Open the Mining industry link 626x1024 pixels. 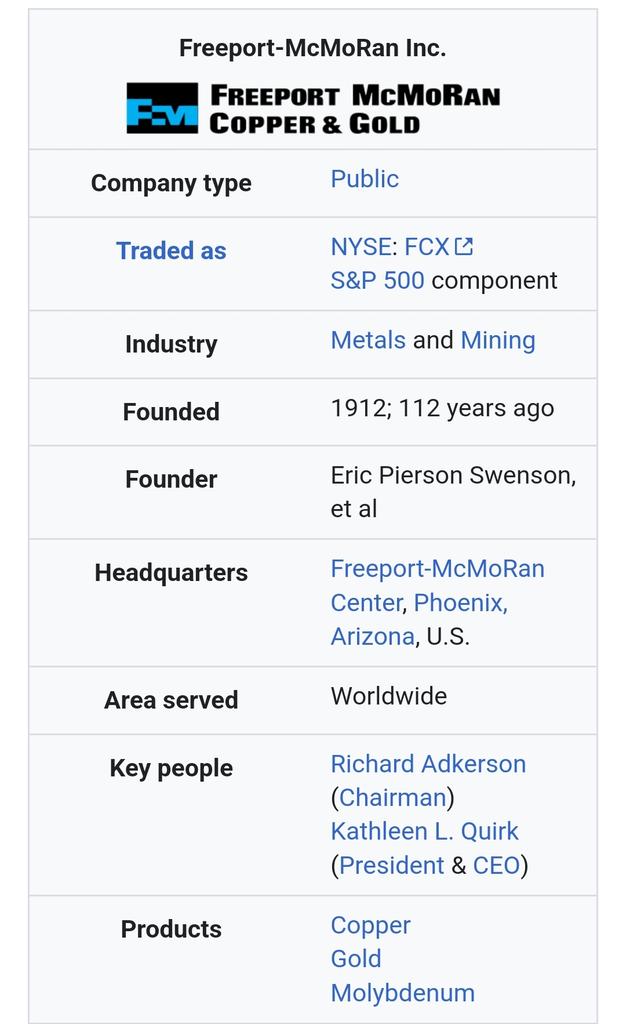[497, 341]
